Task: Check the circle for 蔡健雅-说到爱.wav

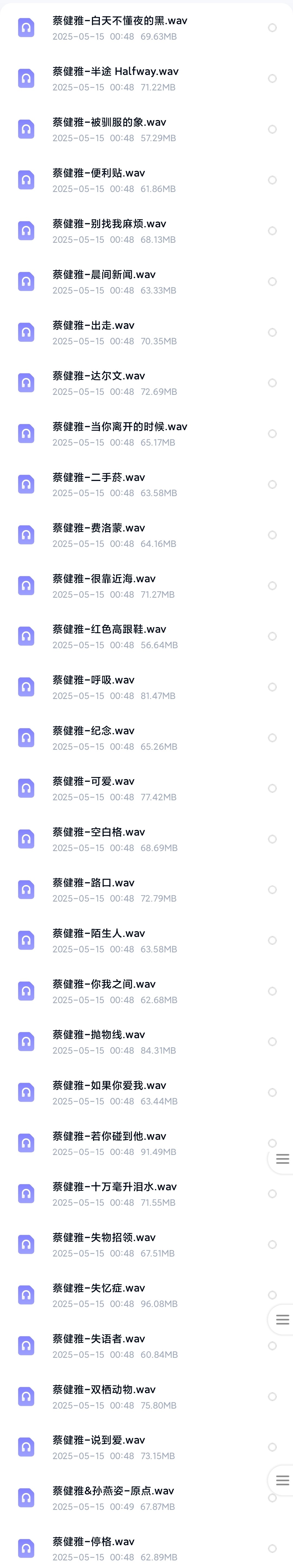Action: (272, 1447)
